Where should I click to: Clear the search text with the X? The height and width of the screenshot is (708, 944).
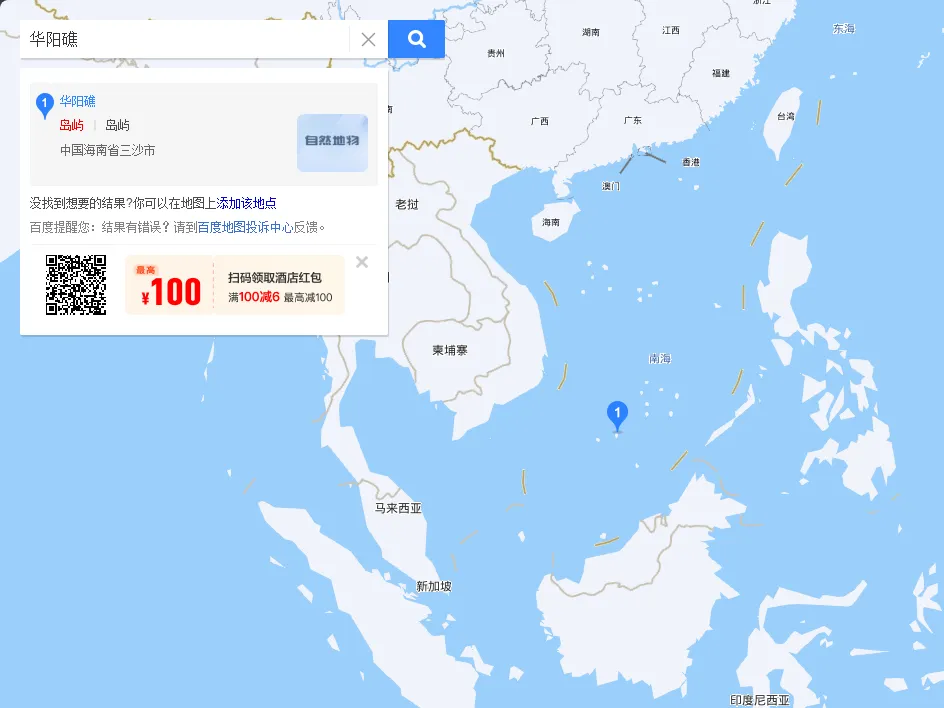click(368, 40)
